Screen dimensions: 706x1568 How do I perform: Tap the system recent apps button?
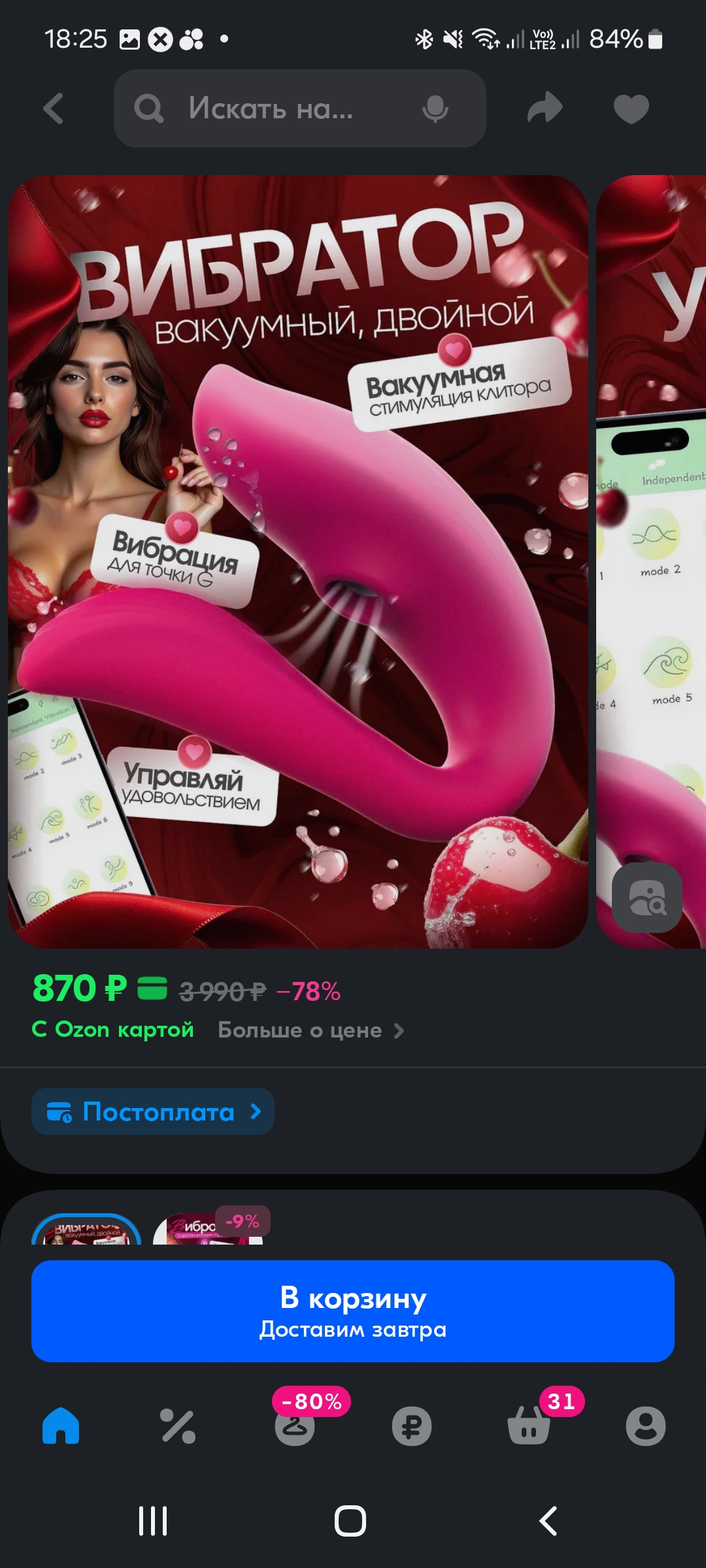[x=153, y=1521]
